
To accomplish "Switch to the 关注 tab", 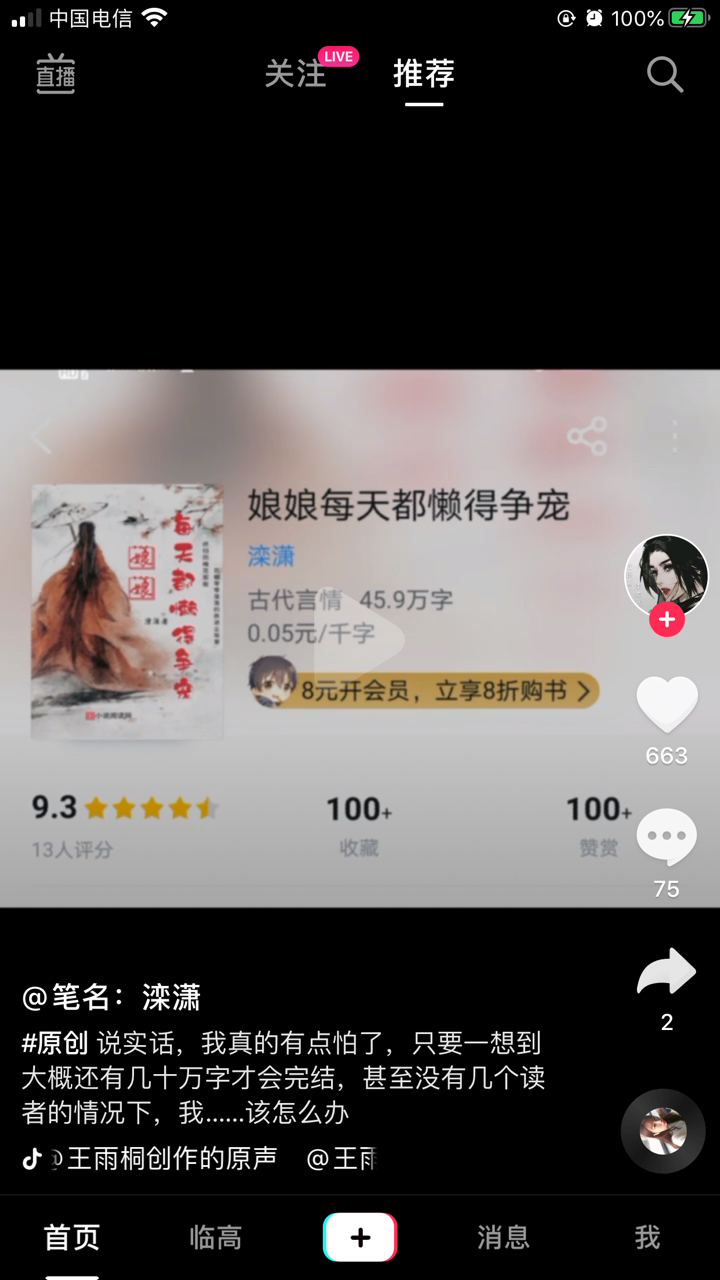I will 296,75.
